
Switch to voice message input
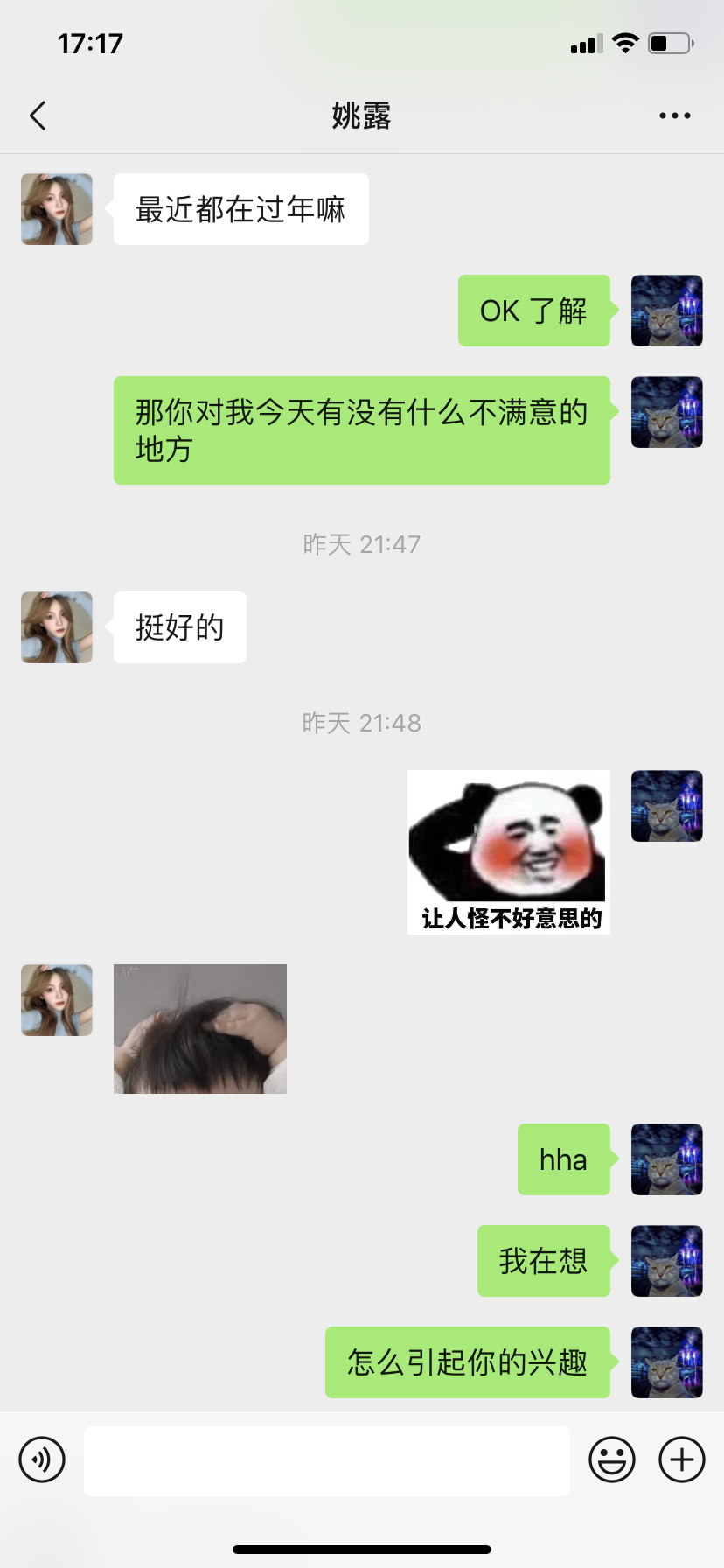(x=42, y=1459)
